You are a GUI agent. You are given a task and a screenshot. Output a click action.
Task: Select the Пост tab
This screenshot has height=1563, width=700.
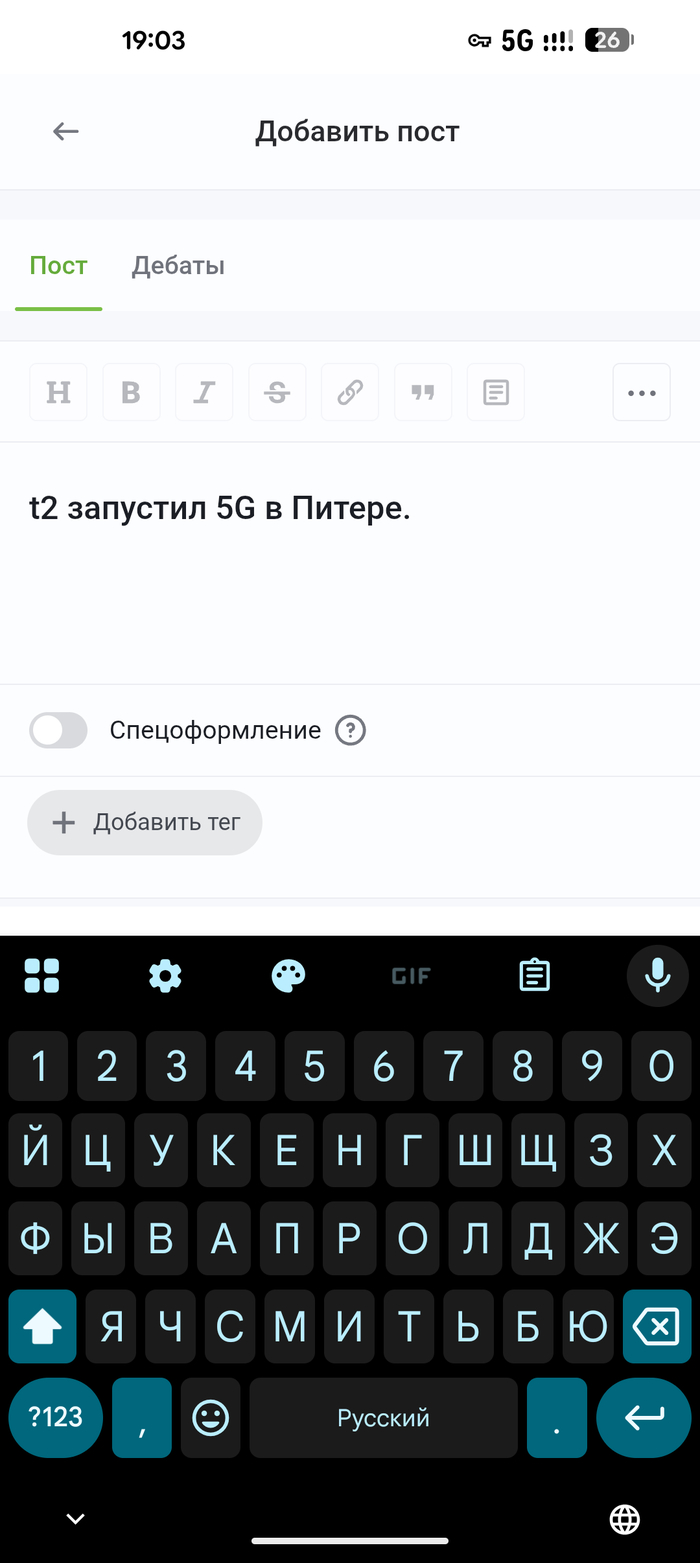pyautogui.click(x=58, y=266)
